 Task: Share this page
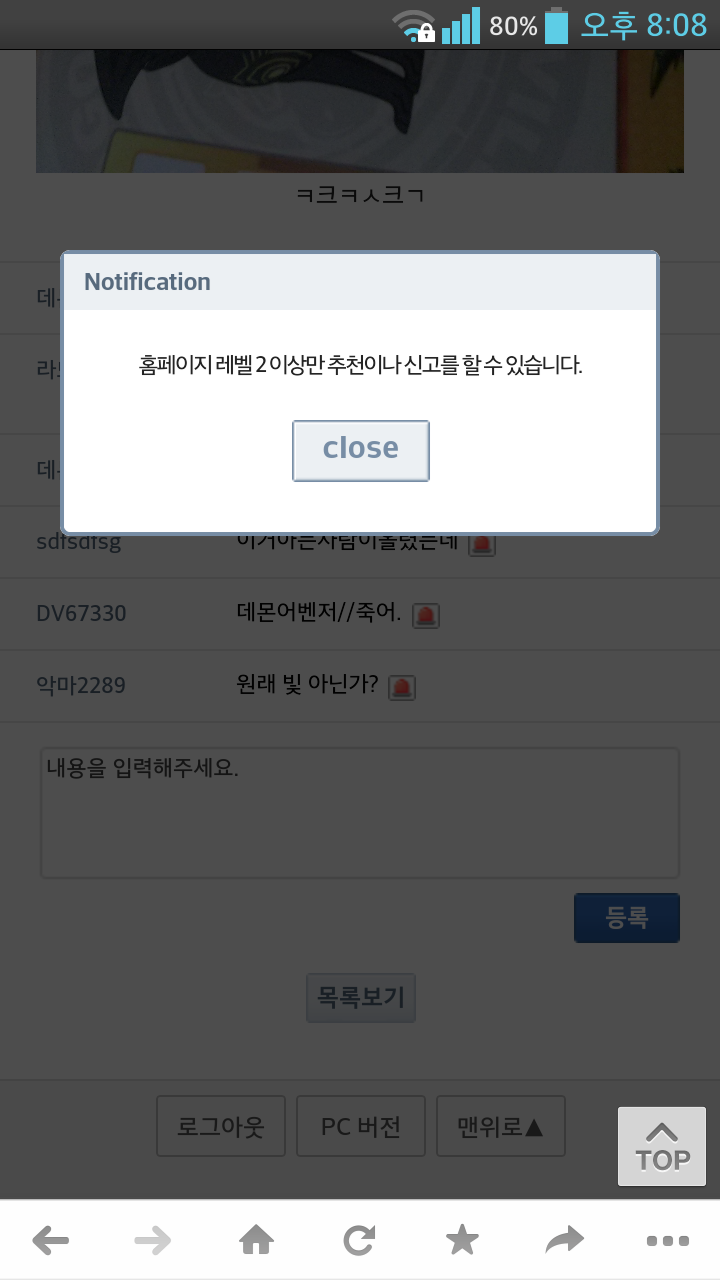(565, 1241)
